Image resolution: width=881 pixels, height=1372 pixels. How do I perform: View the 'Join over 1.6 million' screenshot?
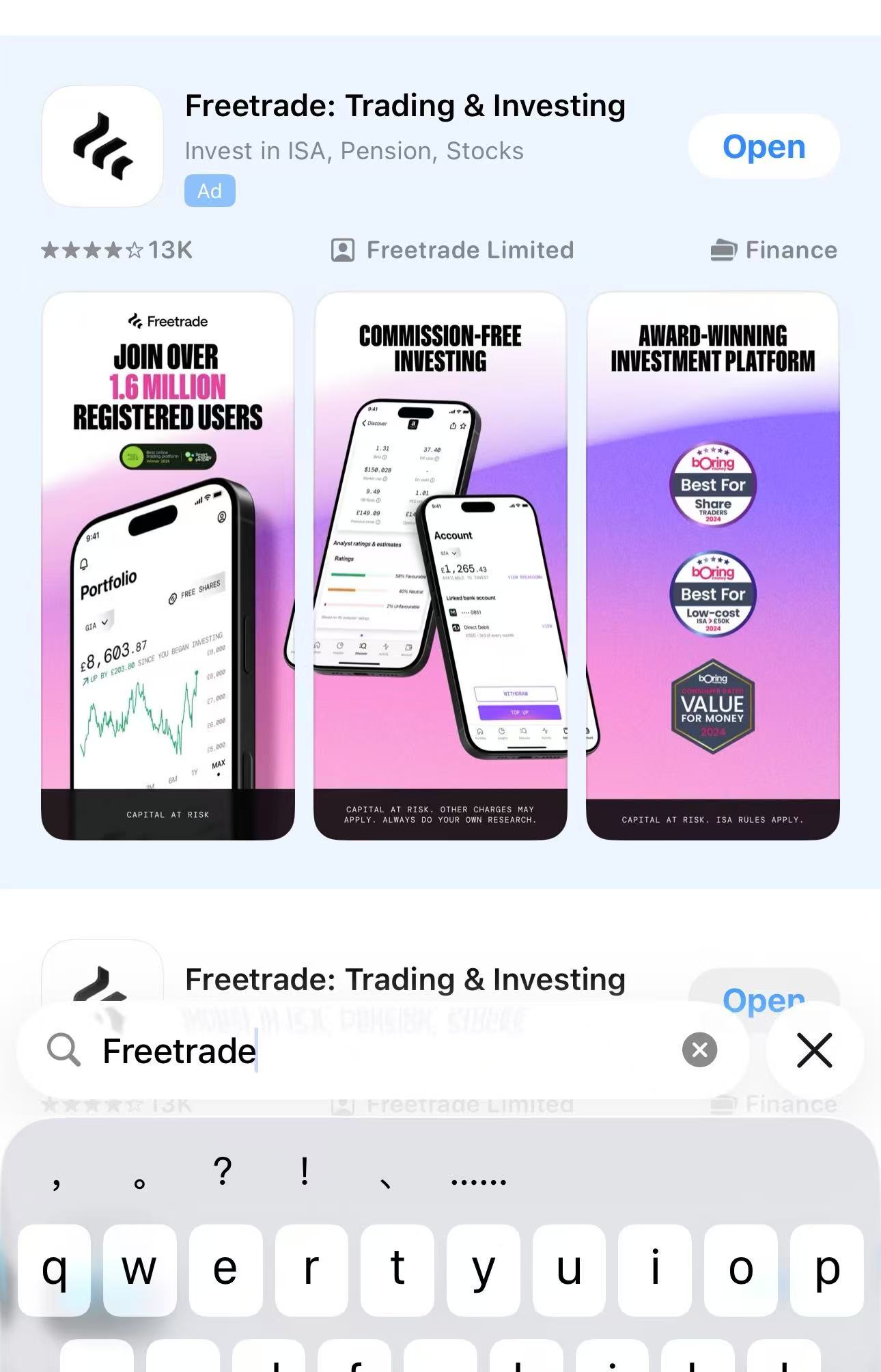coord(168,566)
